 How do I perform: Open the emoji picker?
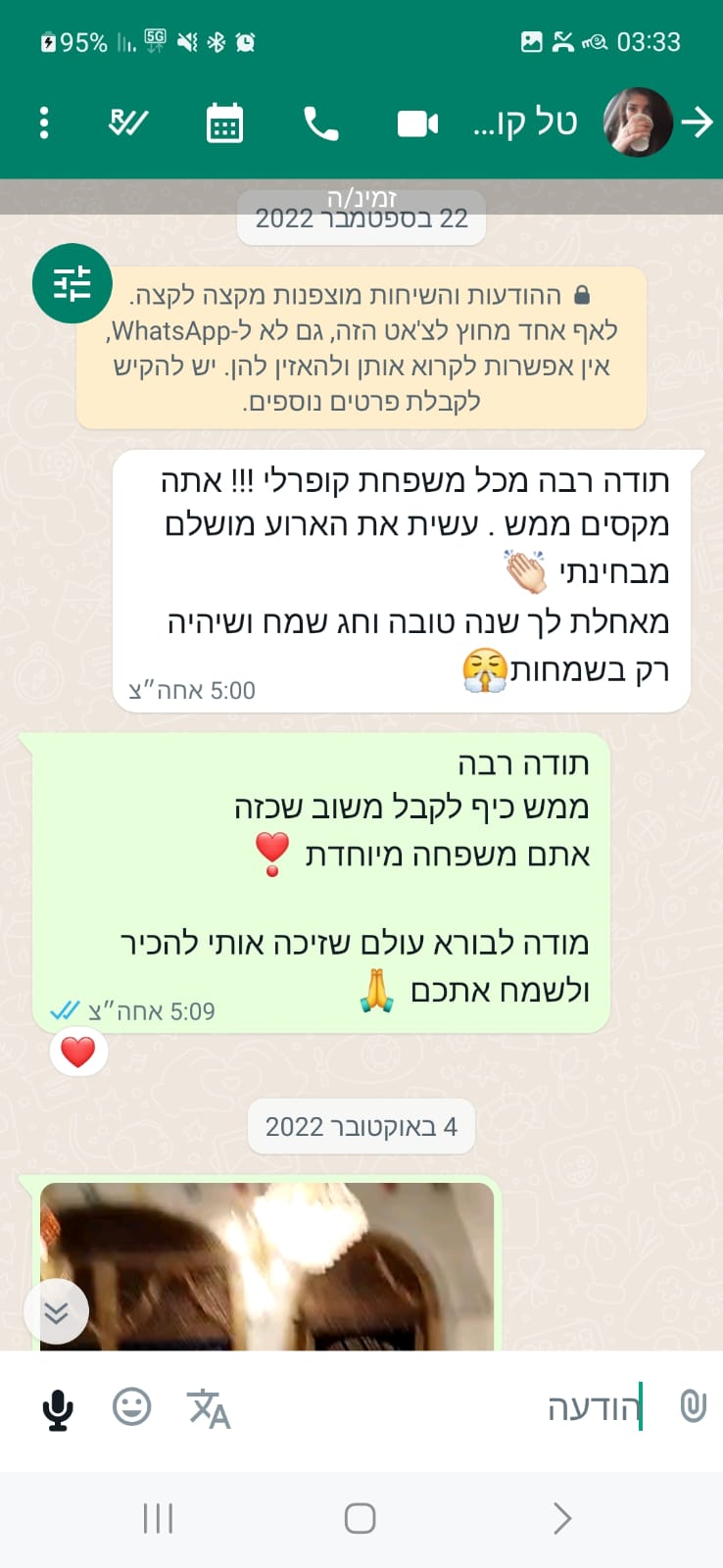[132, 1407]
